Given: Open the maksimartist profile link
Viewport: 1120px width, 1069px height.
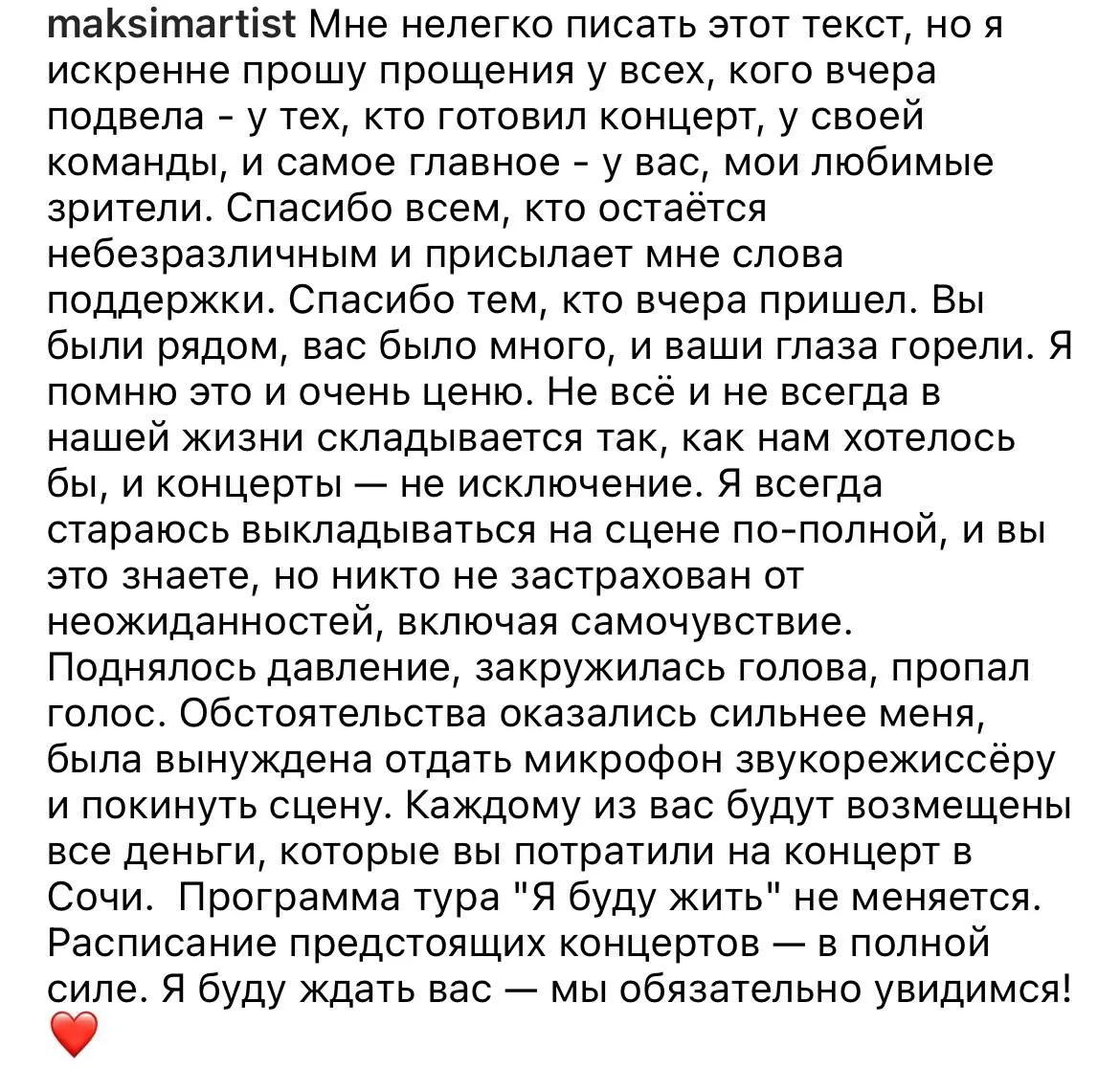Looking at the screenshot, I should [x=171, y=27].
